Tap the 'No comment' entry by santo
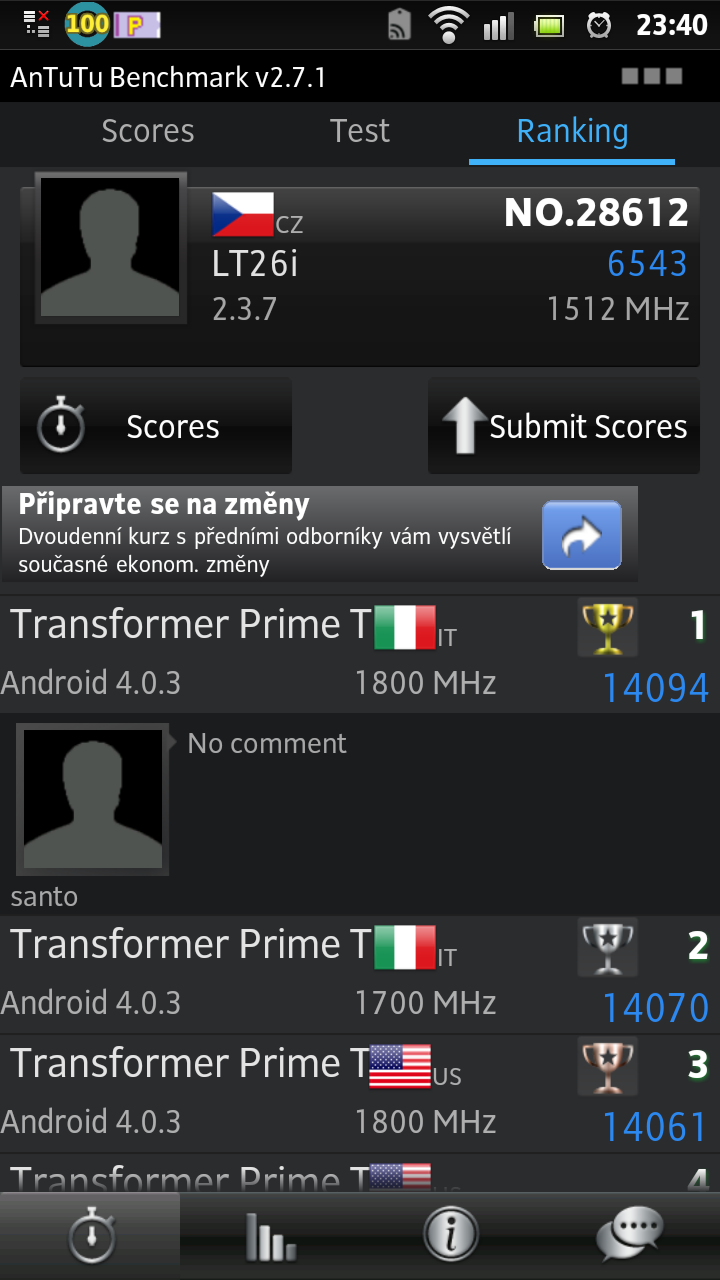The height and width of the screenshot is (1280, 720). [267, 743]
